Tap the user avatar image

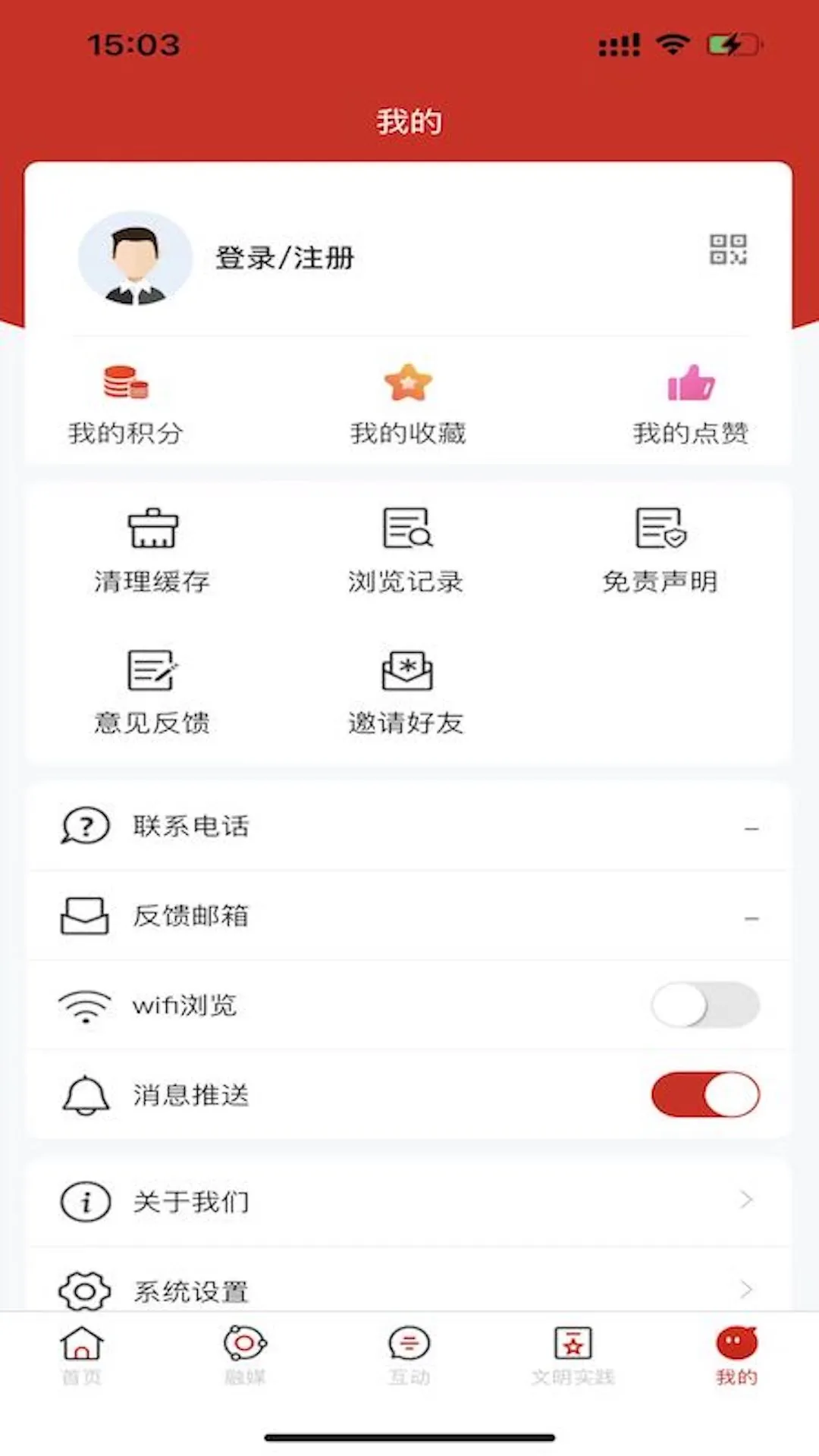[135, 258]
